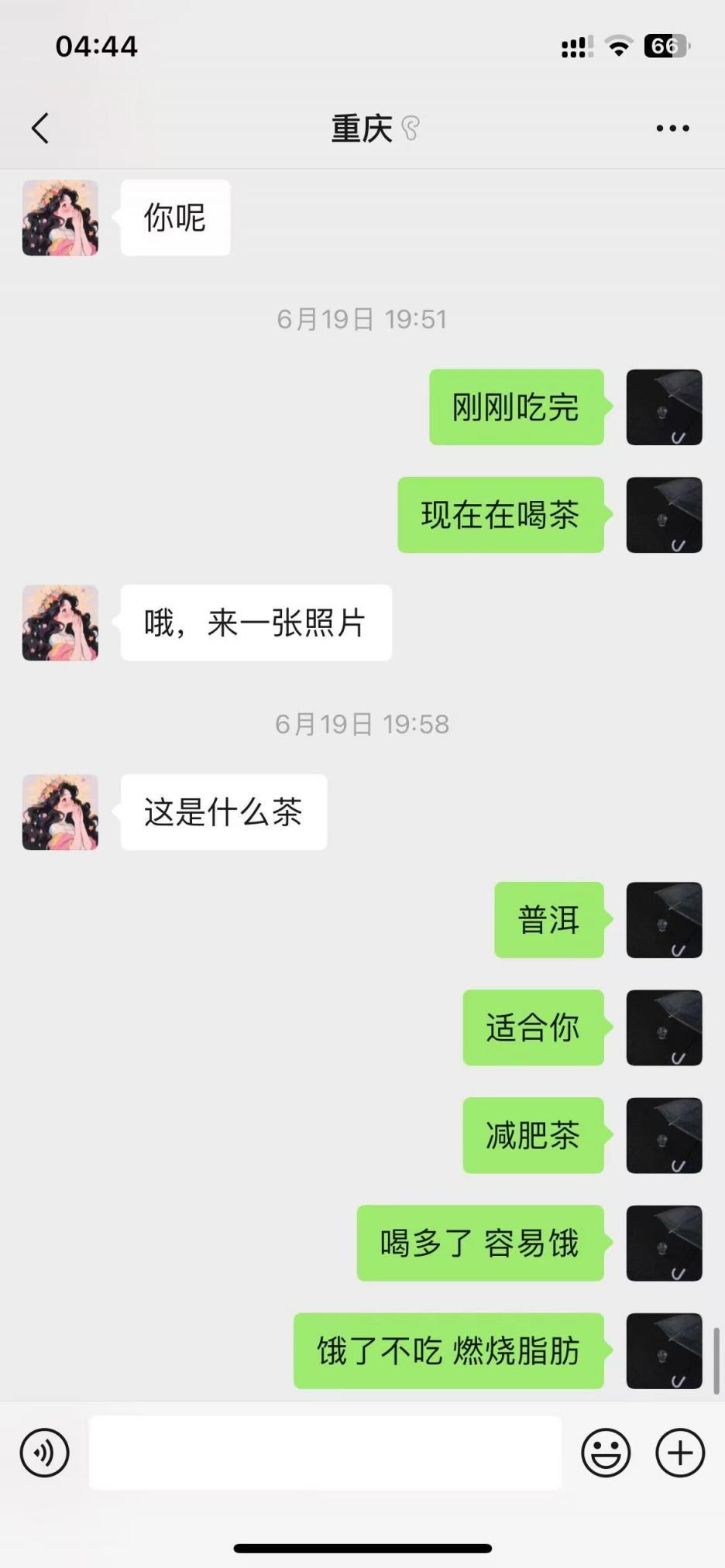Screen dimensions: 725x1568
Task: Open my avatar beside 刚刚吃完
Action: click(664, 407)
